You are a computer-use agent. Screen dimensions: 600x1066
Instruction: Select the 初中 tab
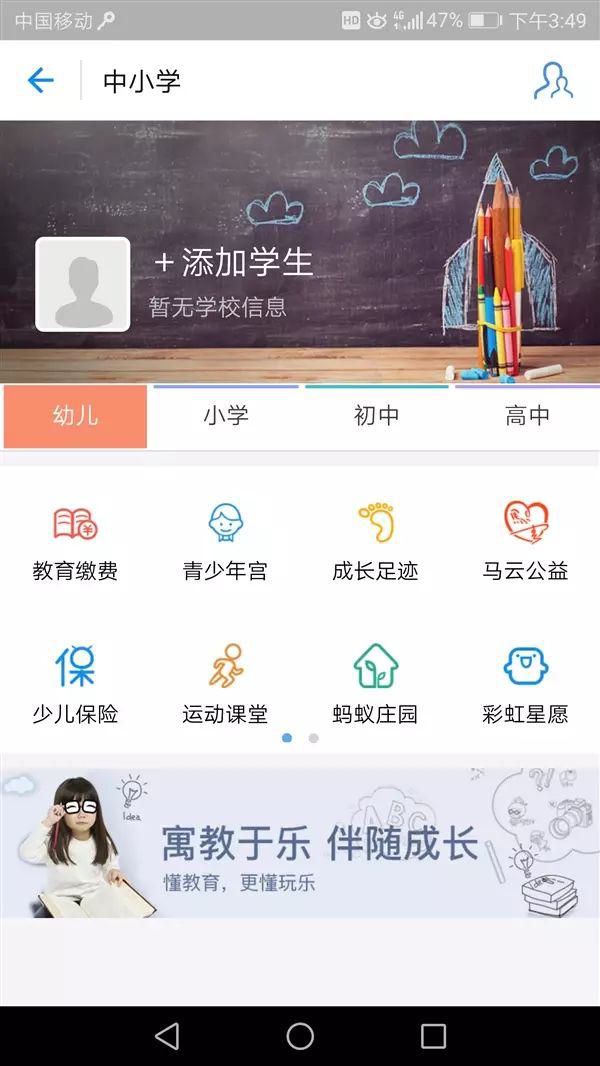tap(376, 416)
